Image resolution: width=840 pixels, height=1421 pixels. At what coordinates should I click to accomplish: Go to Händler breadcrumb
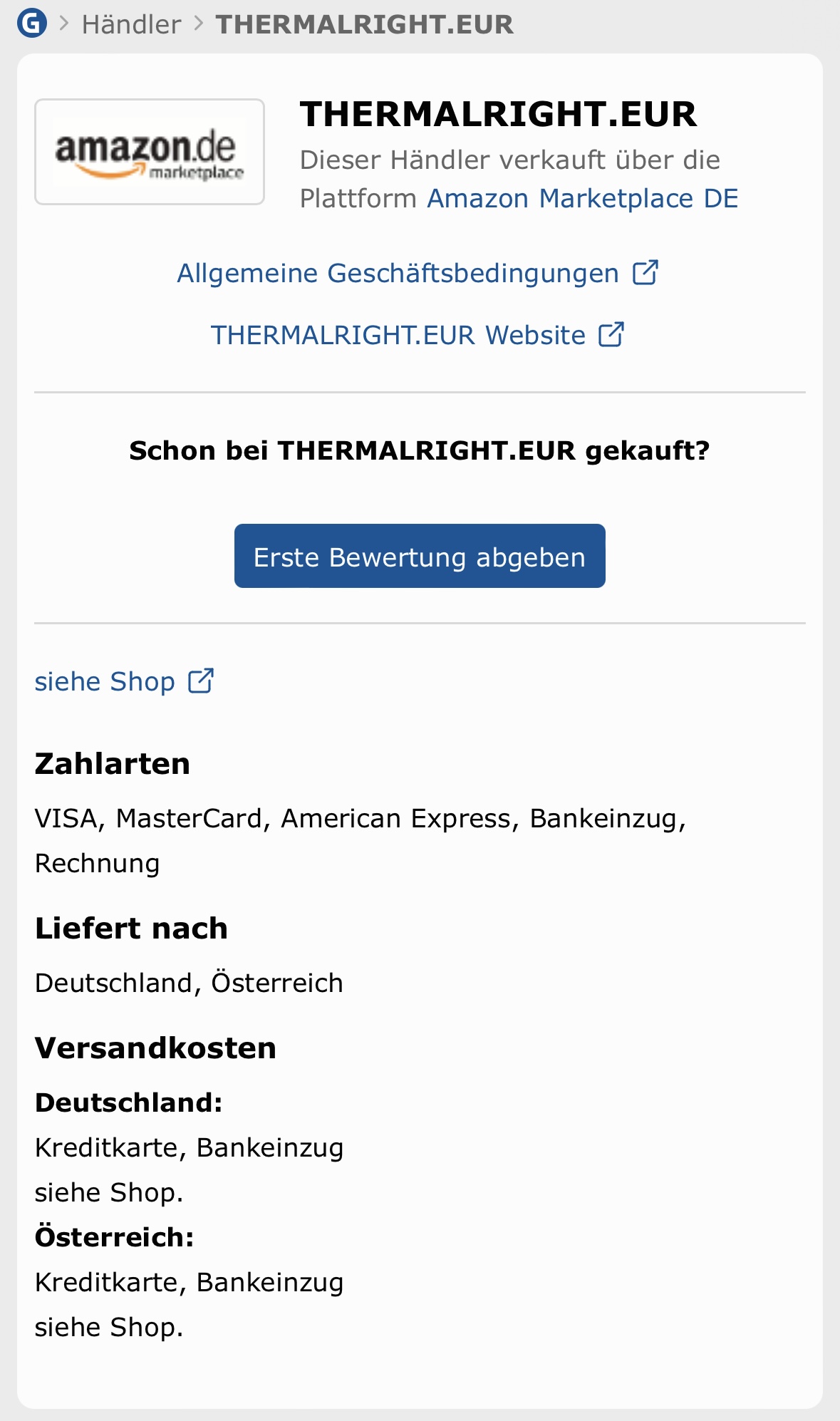point(131,24)
